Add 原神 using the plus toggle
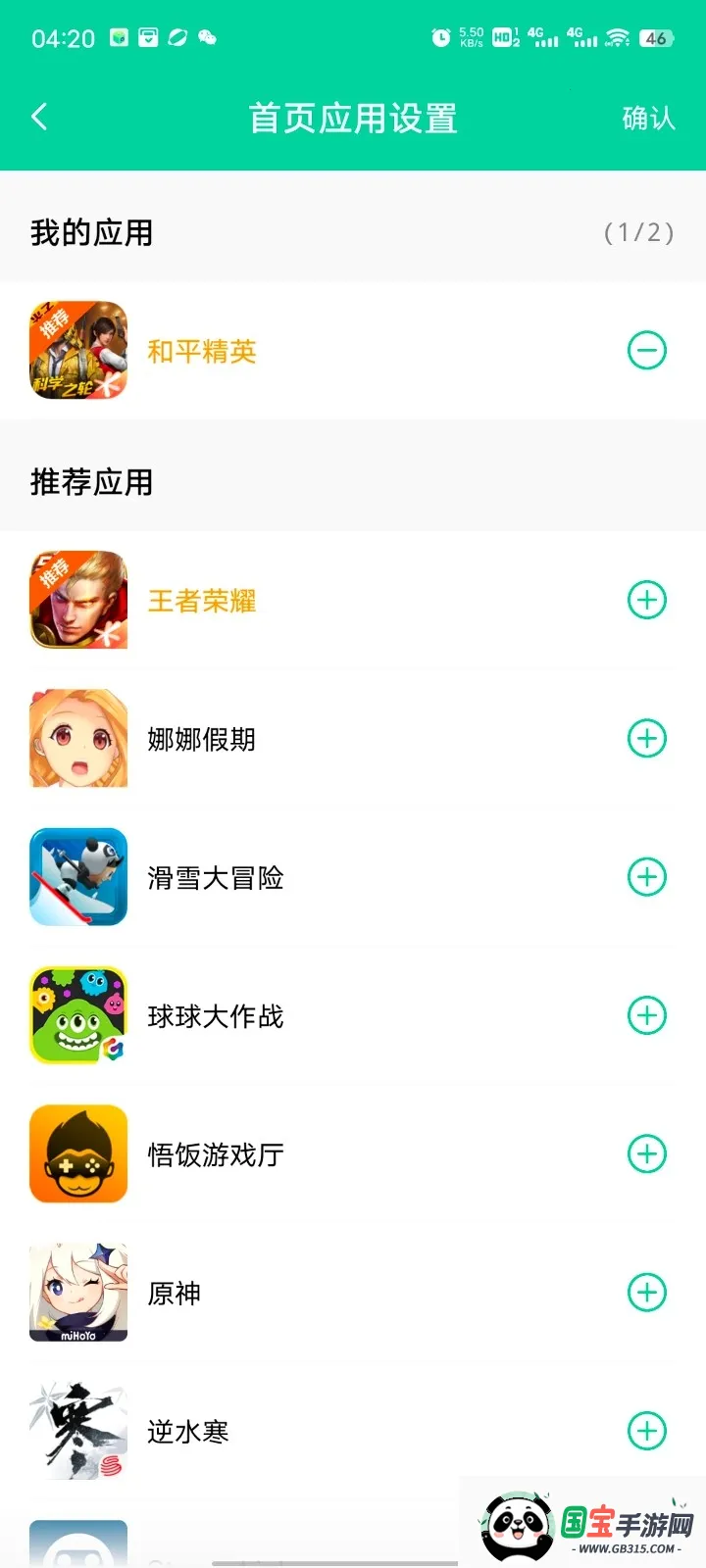 coord(646,1293)
